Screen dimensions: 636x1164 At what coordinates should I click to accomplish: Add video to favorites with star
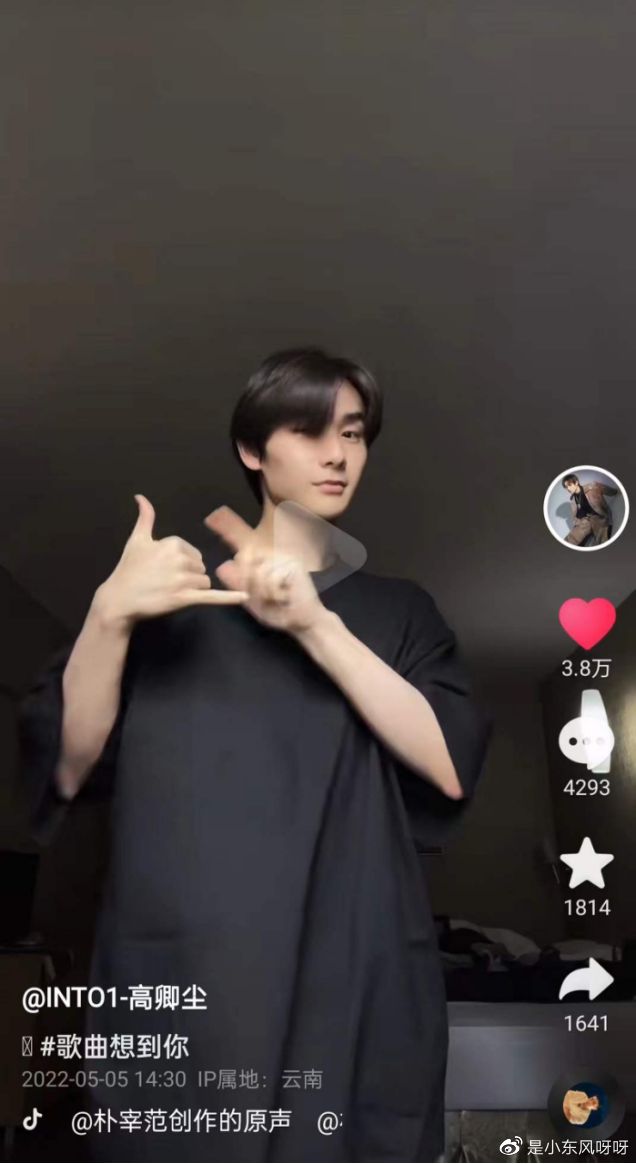pos(586,863)
